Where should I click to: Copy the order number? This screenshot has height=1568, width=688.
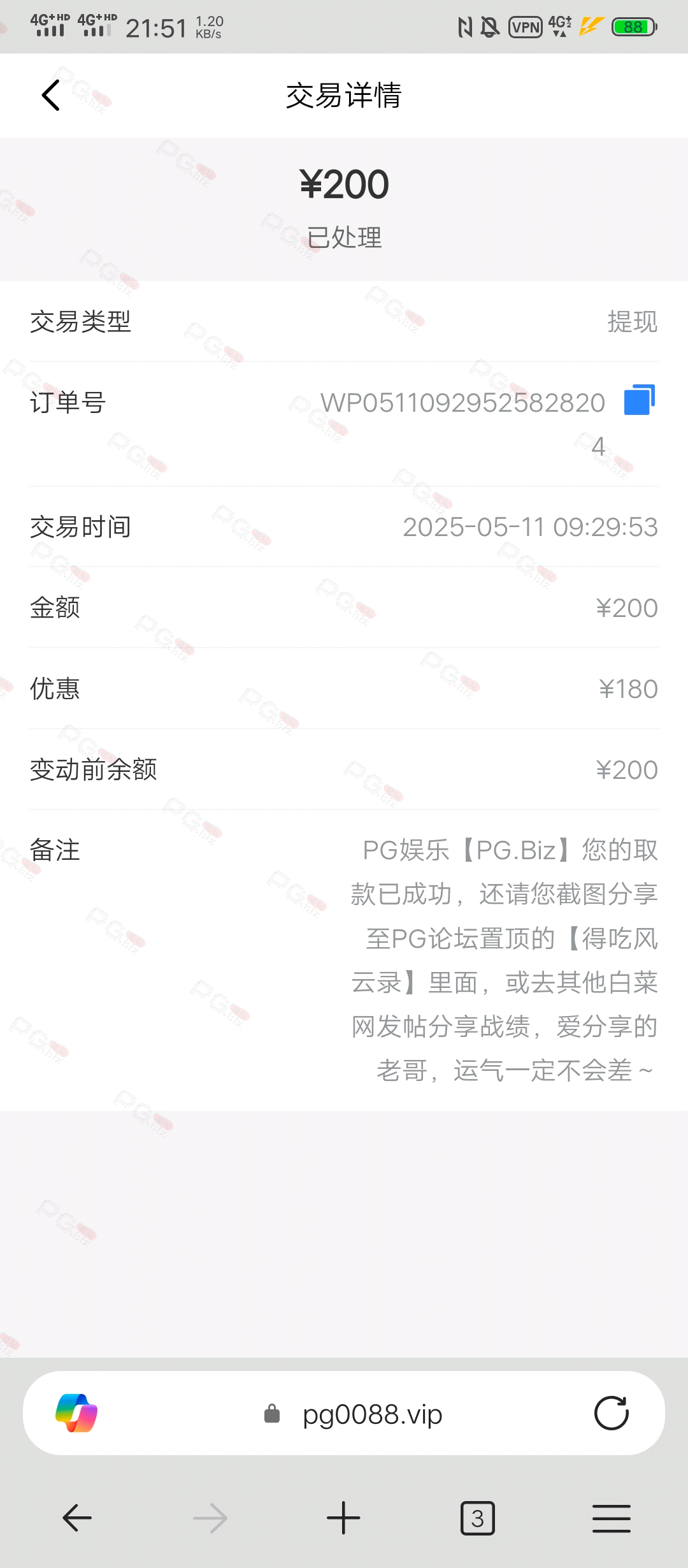coord(640,400)
